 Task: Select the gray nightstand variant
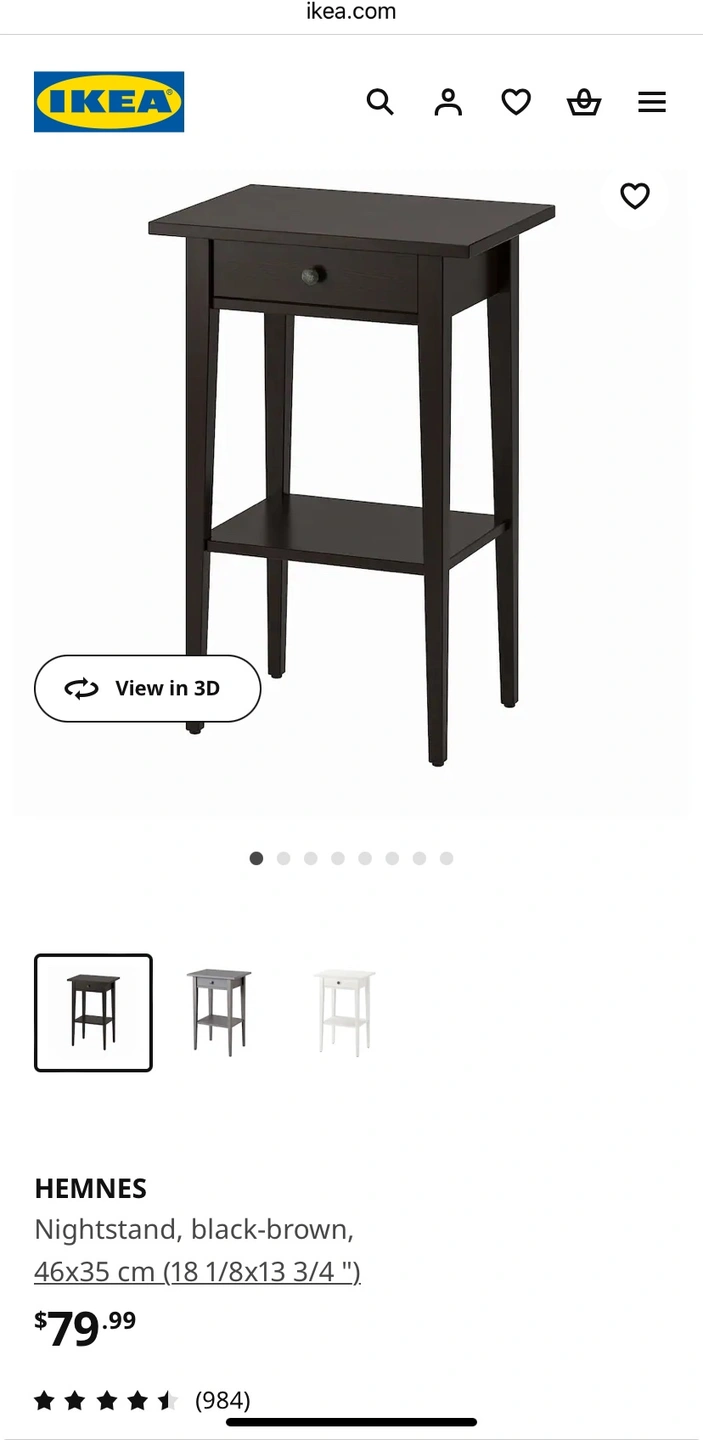point(219,1012)
